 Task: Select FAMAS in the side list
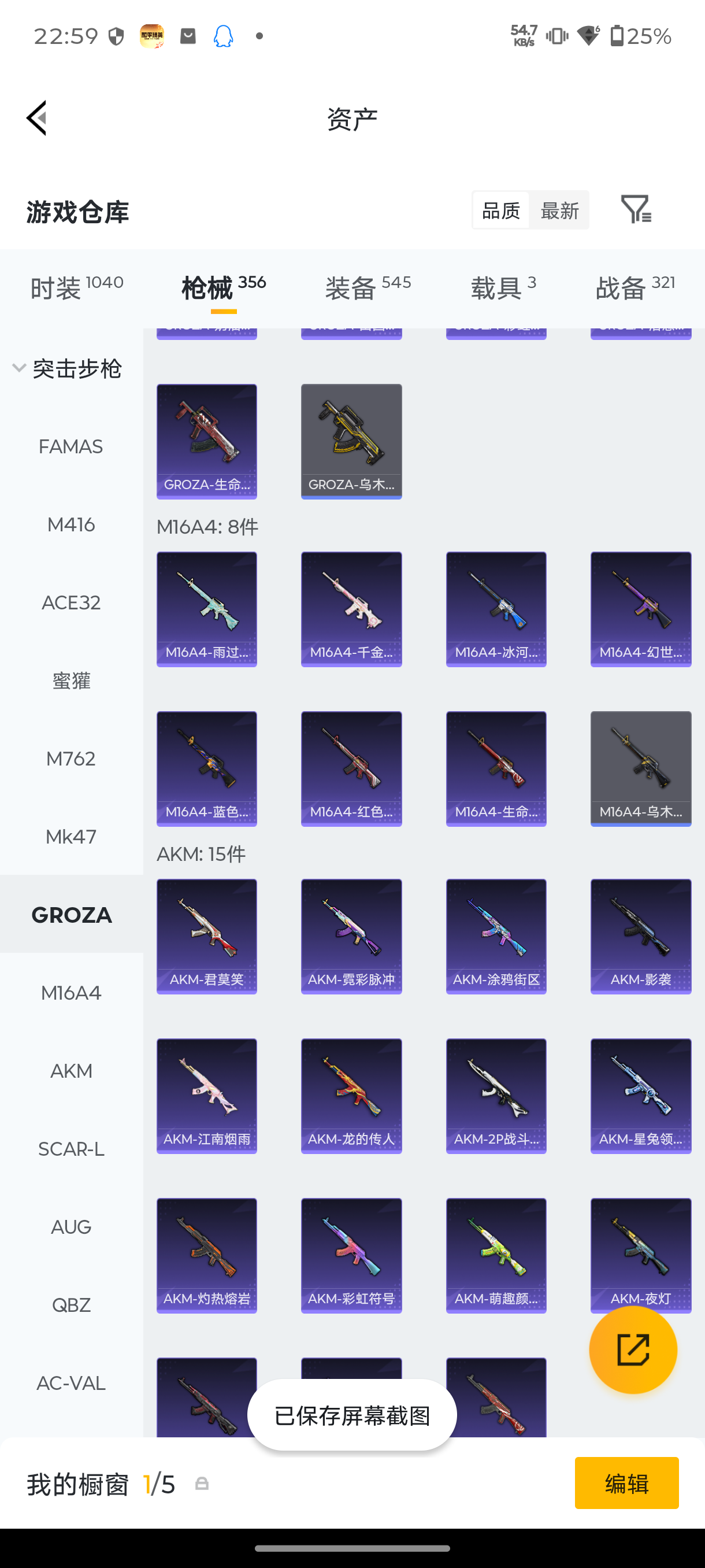click(x=71, y=446)
